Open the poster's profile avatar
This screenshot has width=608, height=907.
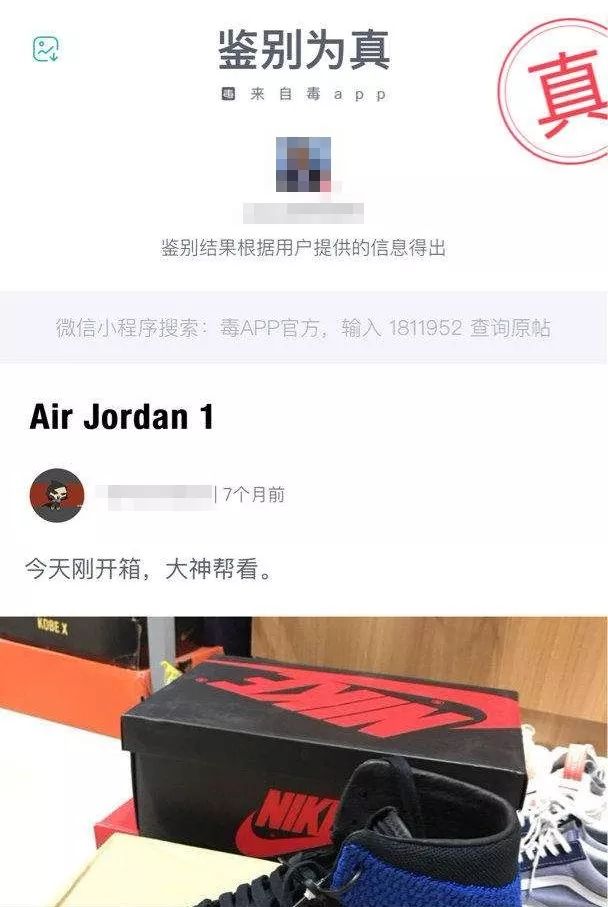point(57,494)
